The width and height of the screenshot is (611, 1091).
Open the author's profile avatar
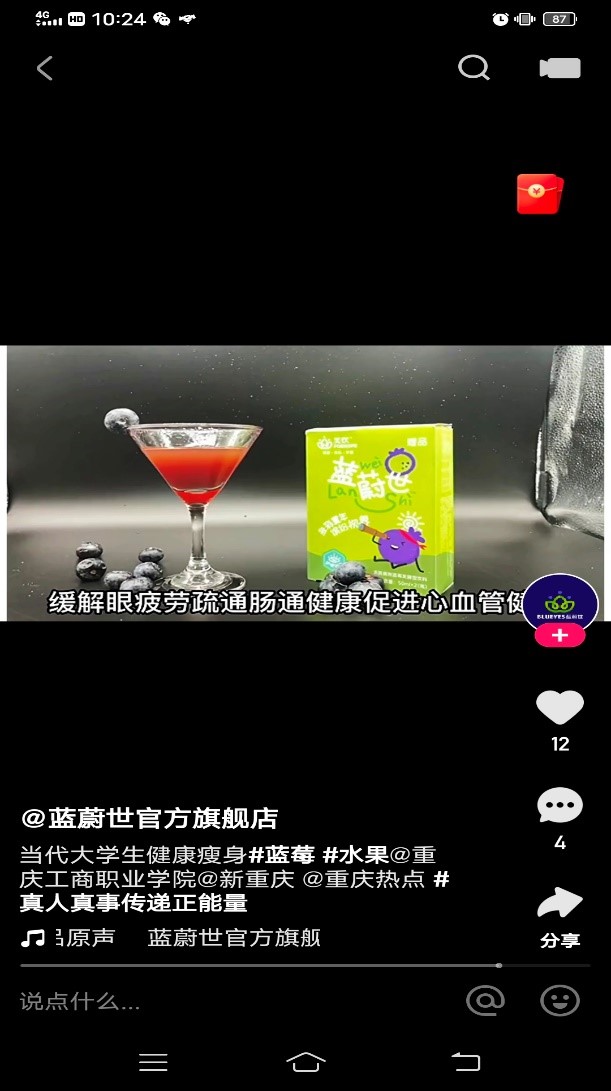(x=560, y=603)
